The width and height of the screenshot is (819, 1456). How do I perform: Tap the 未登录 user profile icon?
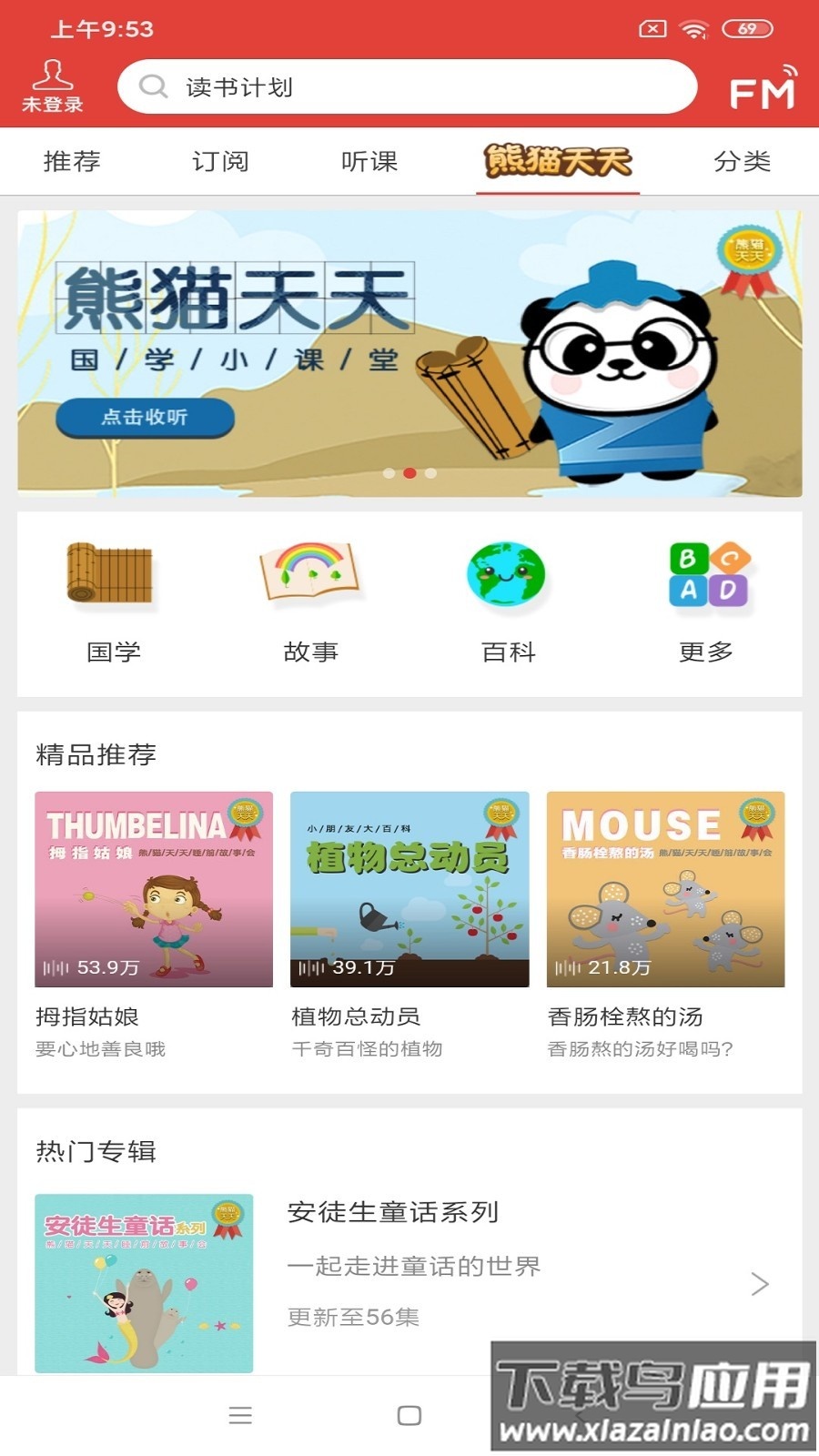pyautogui.click(x=52, y=86)
